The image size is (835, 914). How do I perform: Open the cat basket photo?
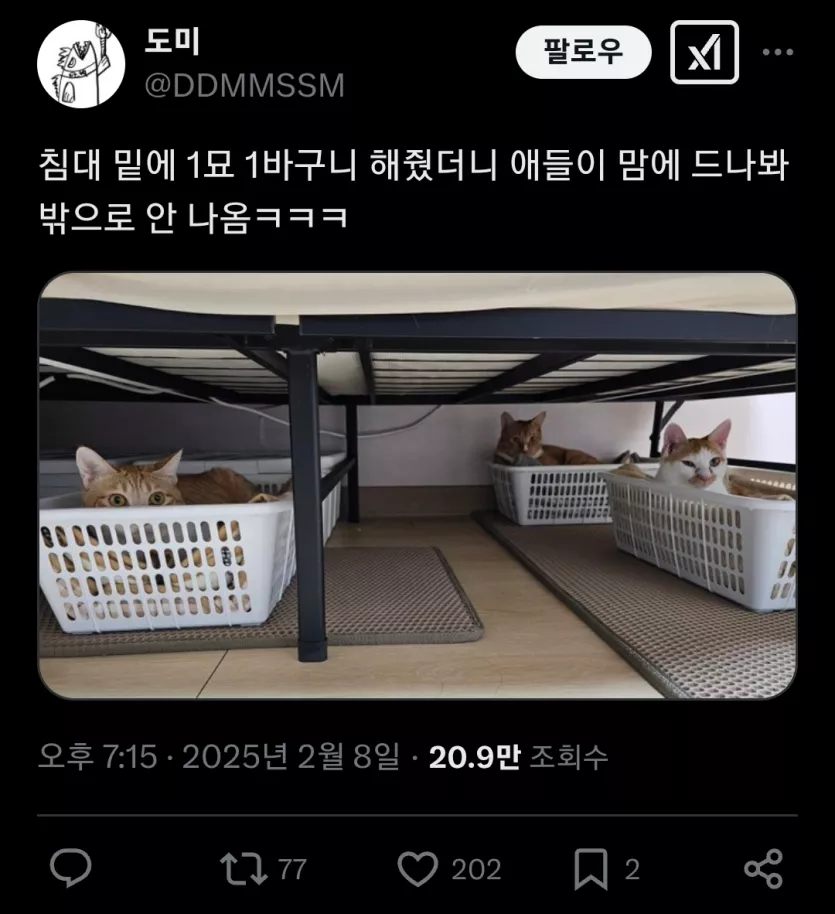pos(417,485)
